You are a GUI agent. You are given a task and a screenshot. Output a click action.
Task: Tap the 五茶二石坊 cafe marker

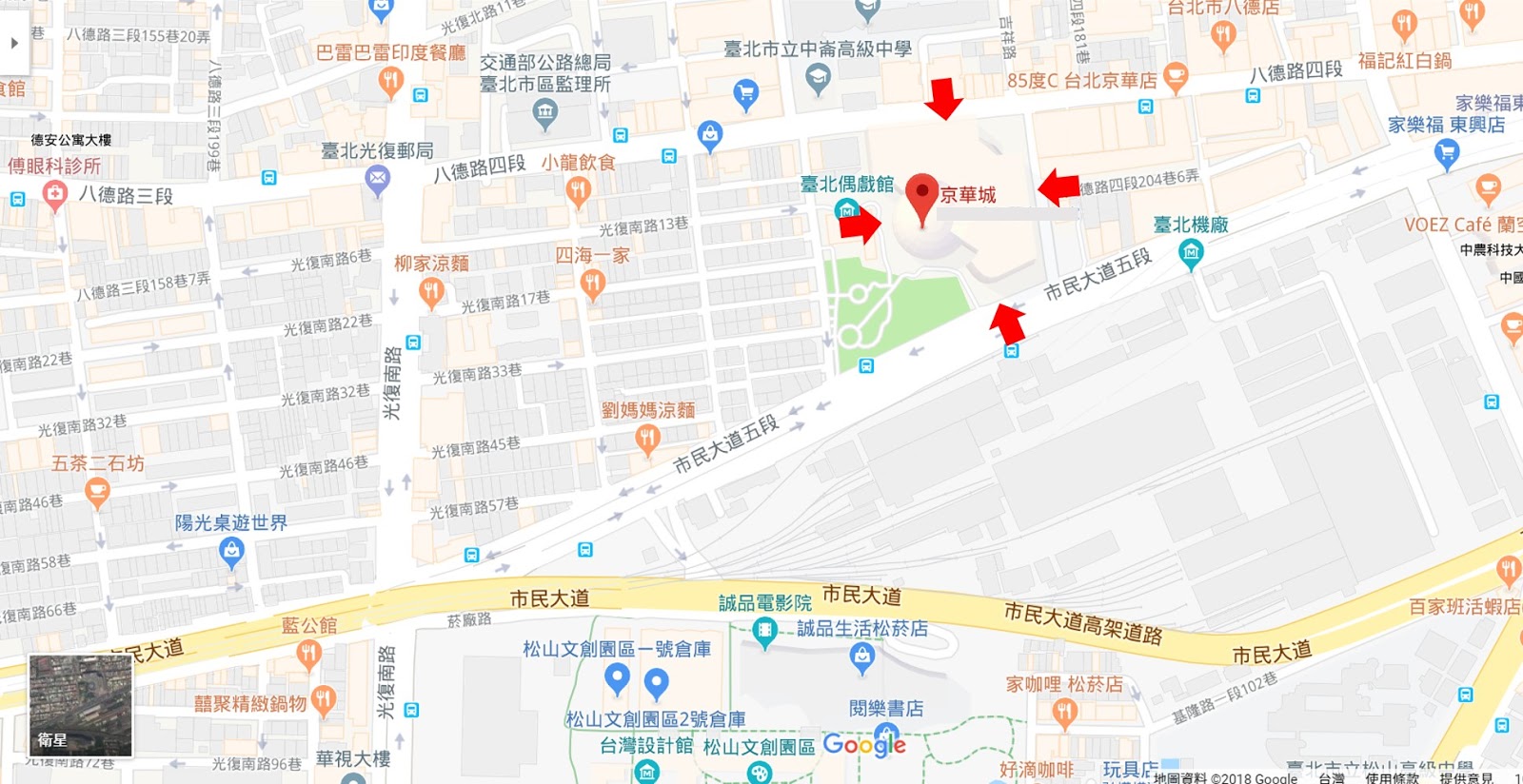point(97,491)
